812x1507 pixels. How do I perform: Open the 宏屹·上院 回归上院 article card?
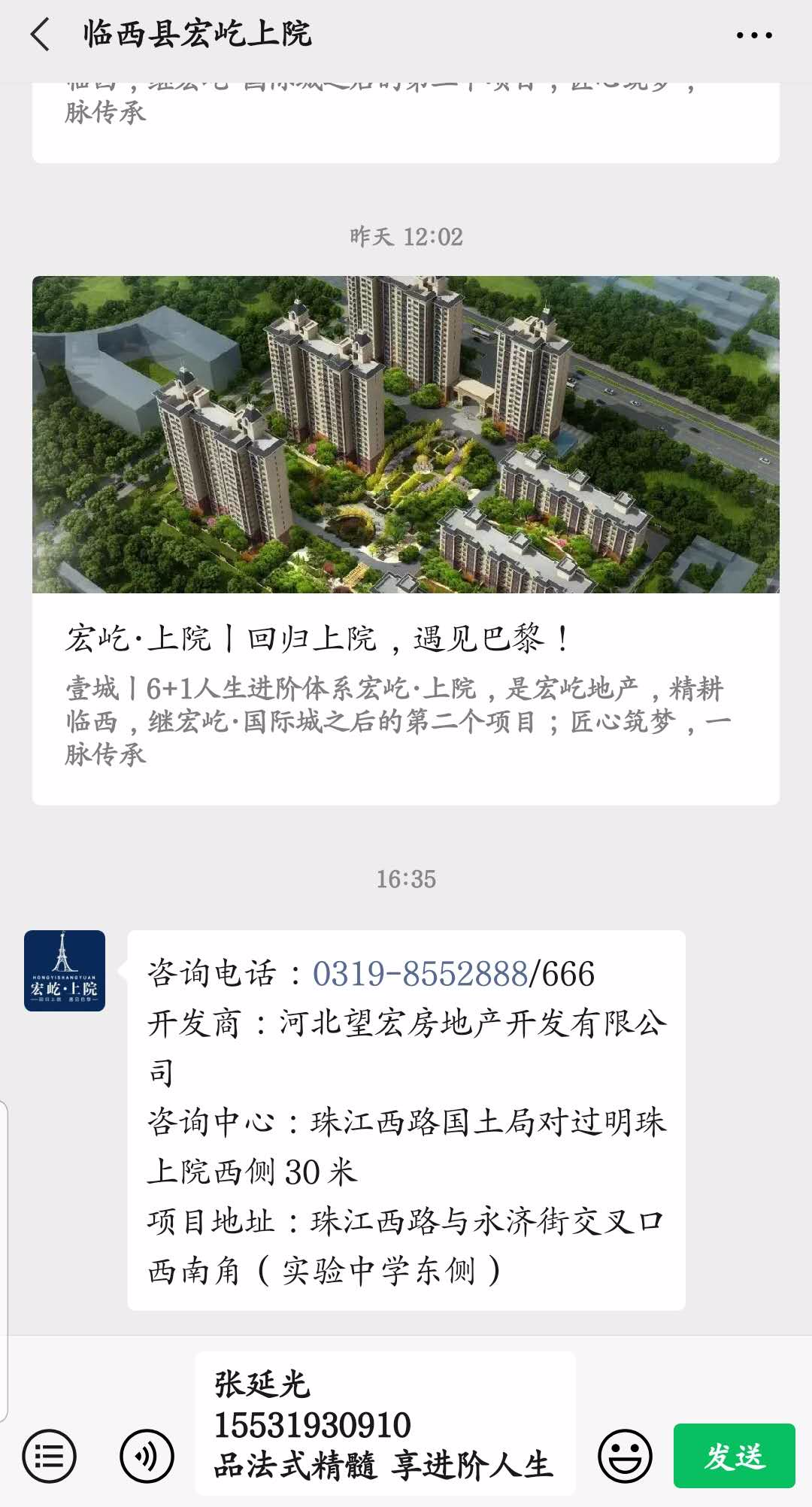406,540
